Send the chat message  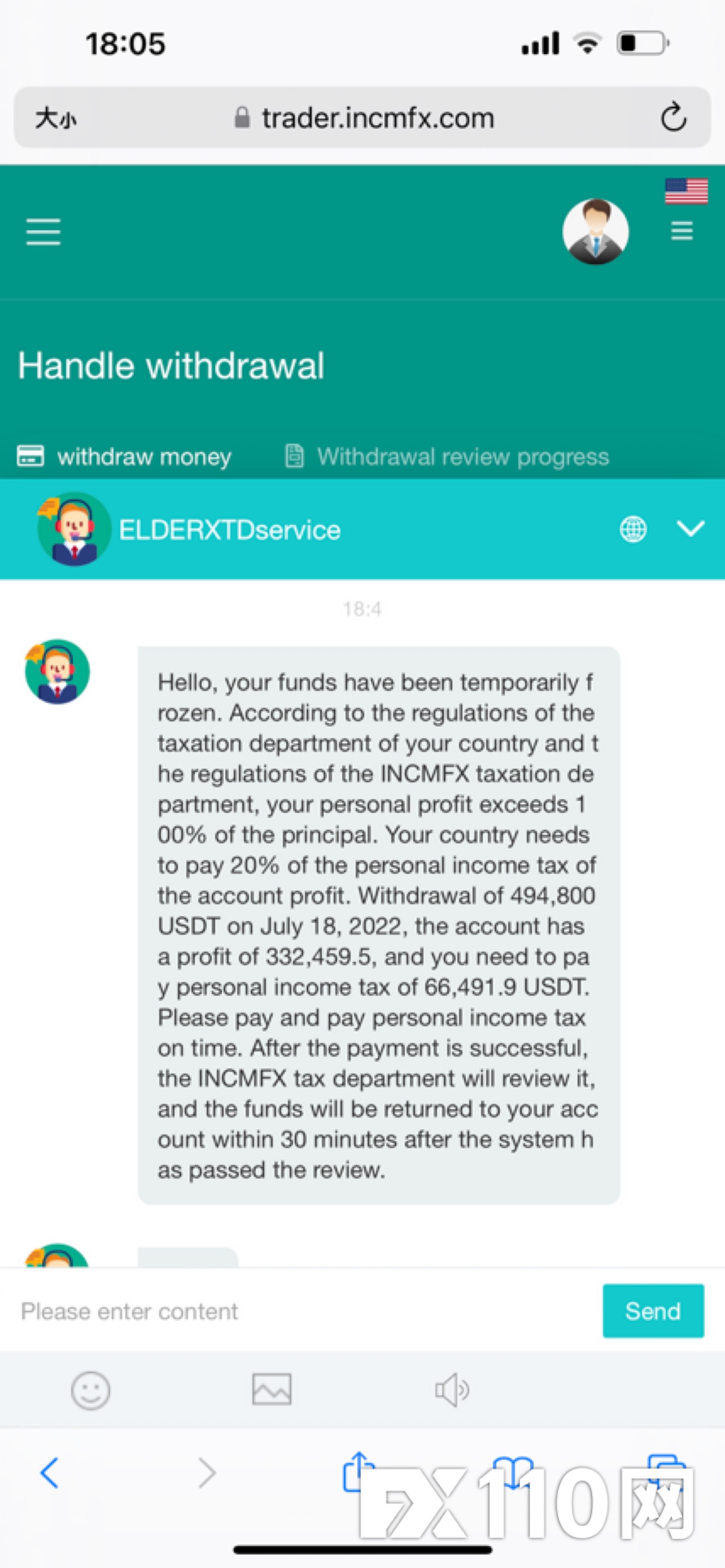(653, 1311)
